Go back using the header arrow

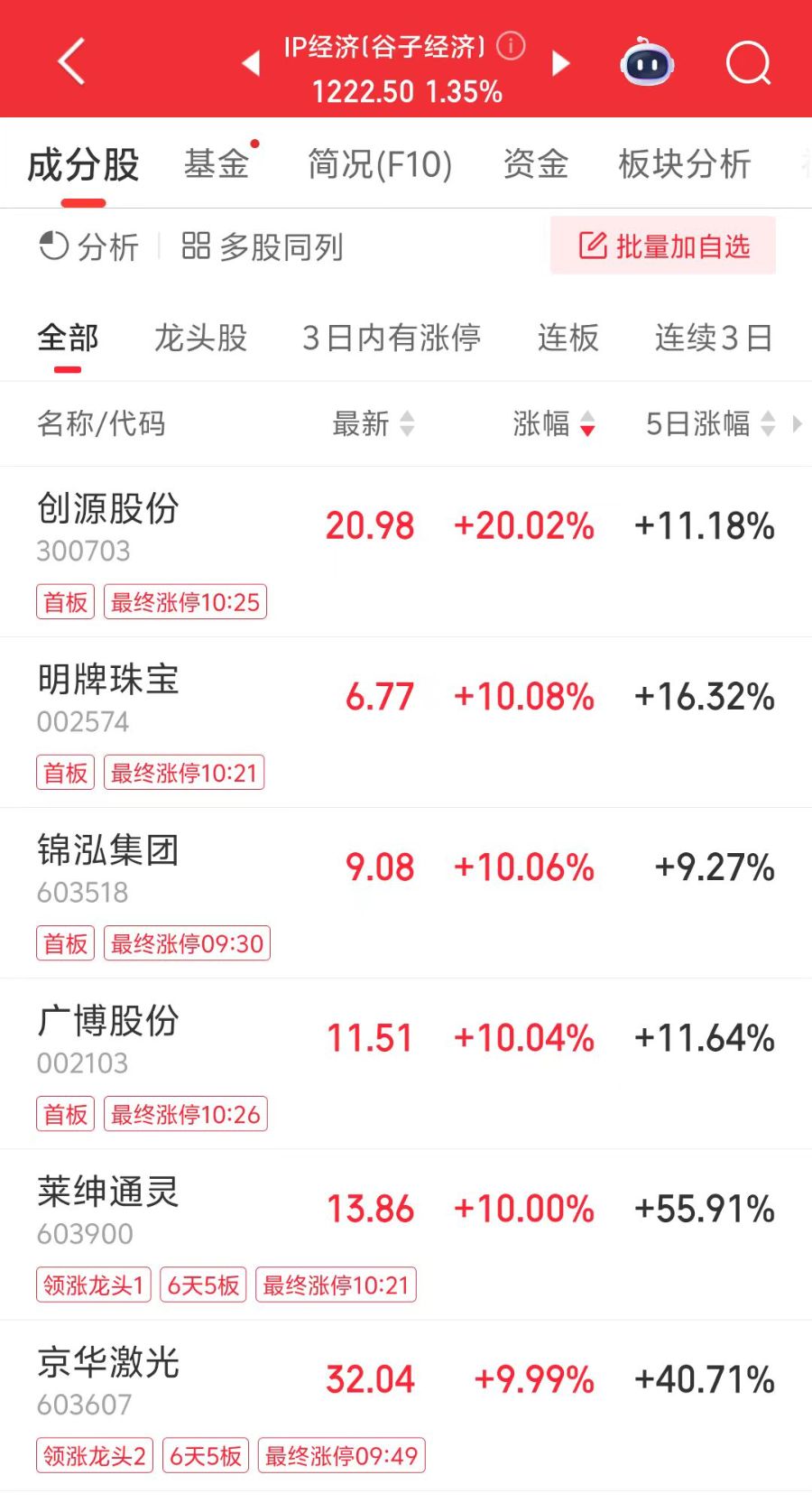71,61
